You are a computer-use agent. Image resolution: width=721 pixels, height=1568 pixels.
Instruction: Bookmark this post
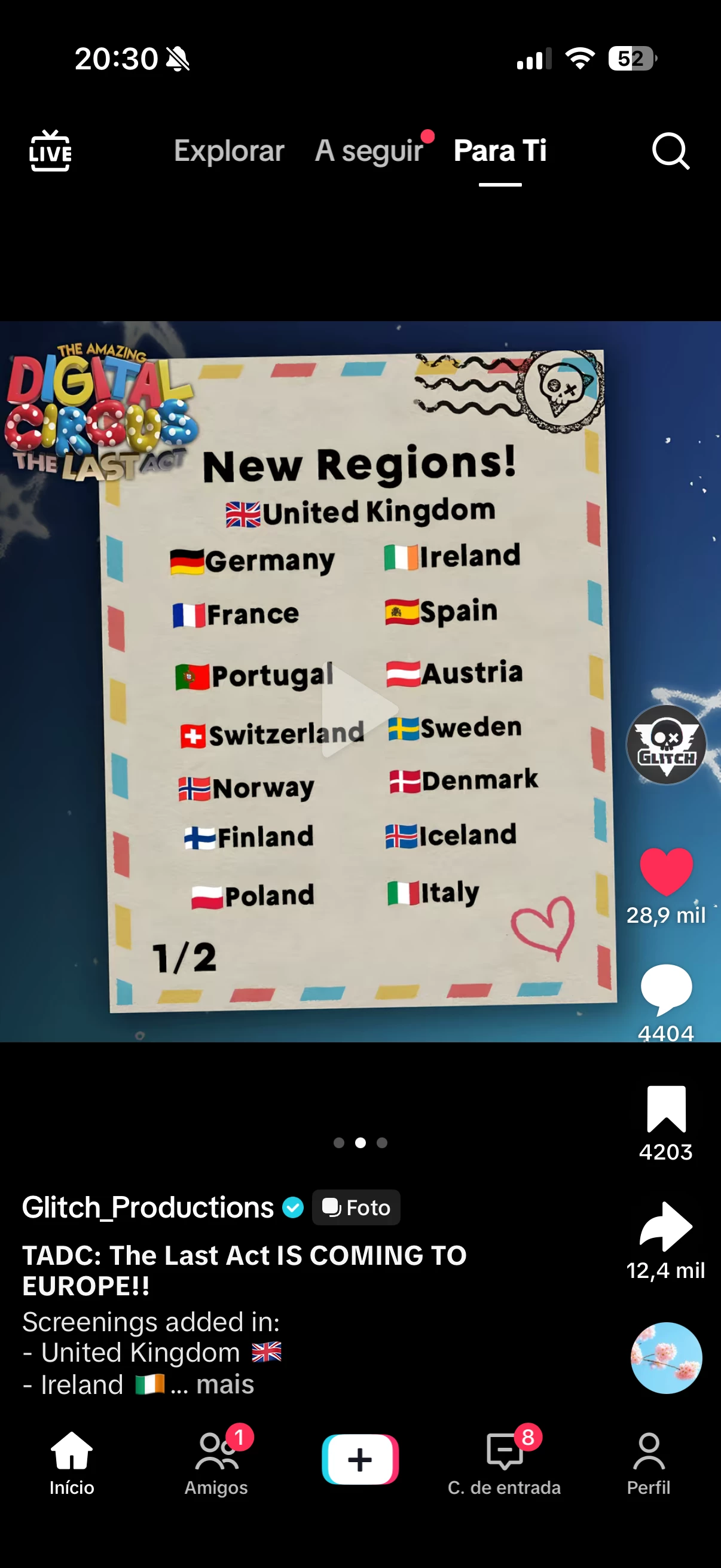tap(665, 1109)
